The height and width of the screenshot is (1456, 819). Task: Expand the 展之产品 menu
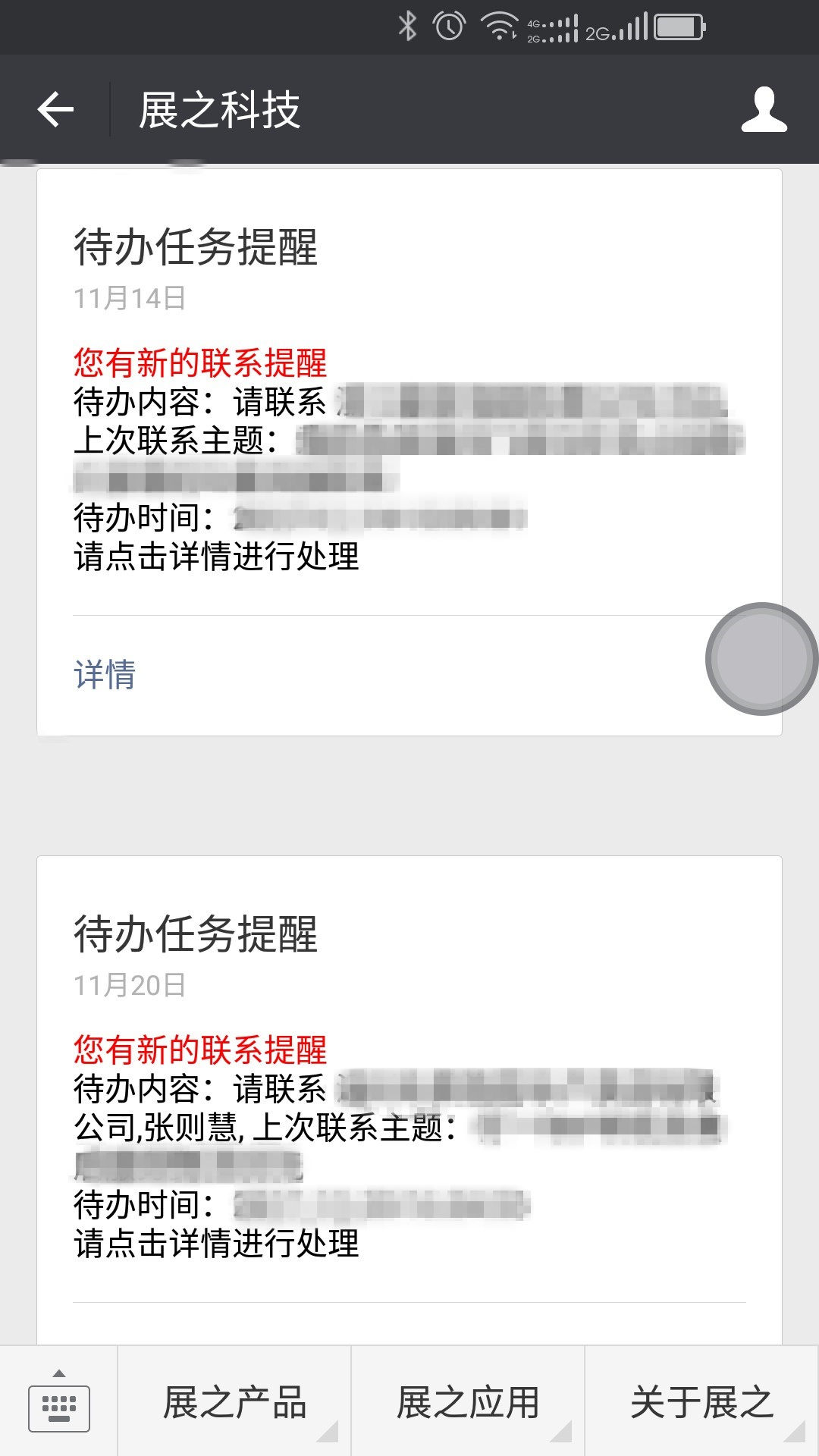click(x=234, y=1401)
